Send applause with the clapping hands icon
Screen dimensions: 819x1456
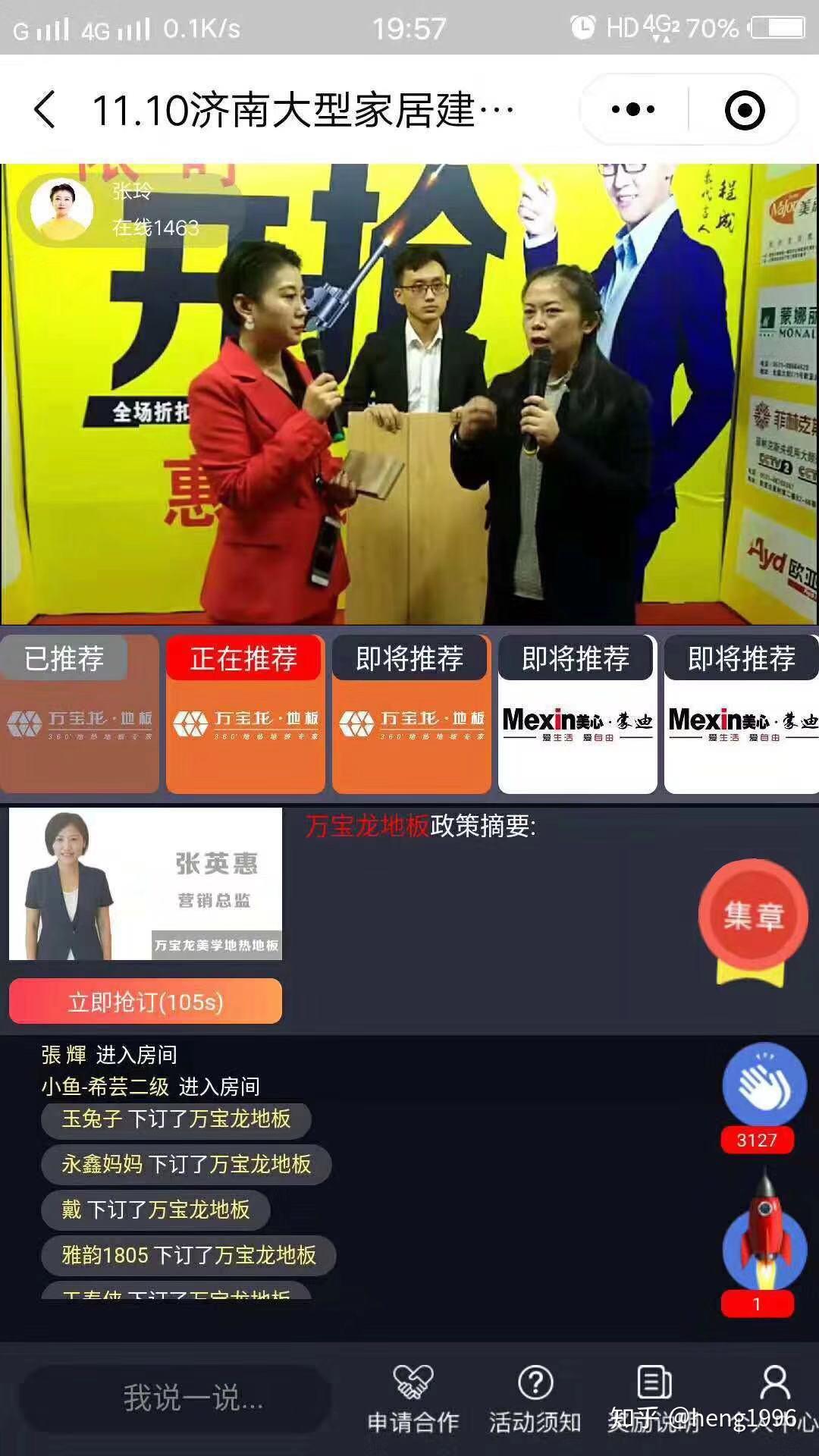point(764,1086)
